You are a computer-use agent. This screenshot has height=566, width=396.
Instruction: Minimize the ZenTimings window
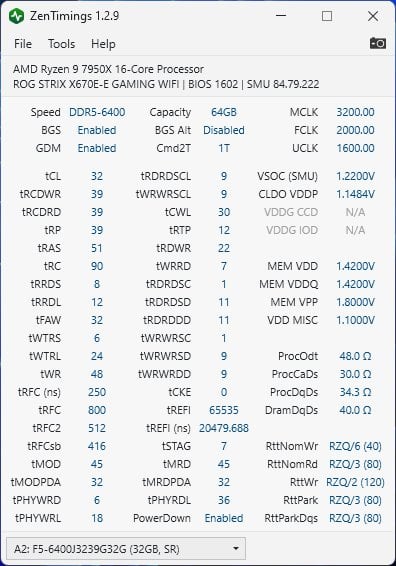[281, 16]
